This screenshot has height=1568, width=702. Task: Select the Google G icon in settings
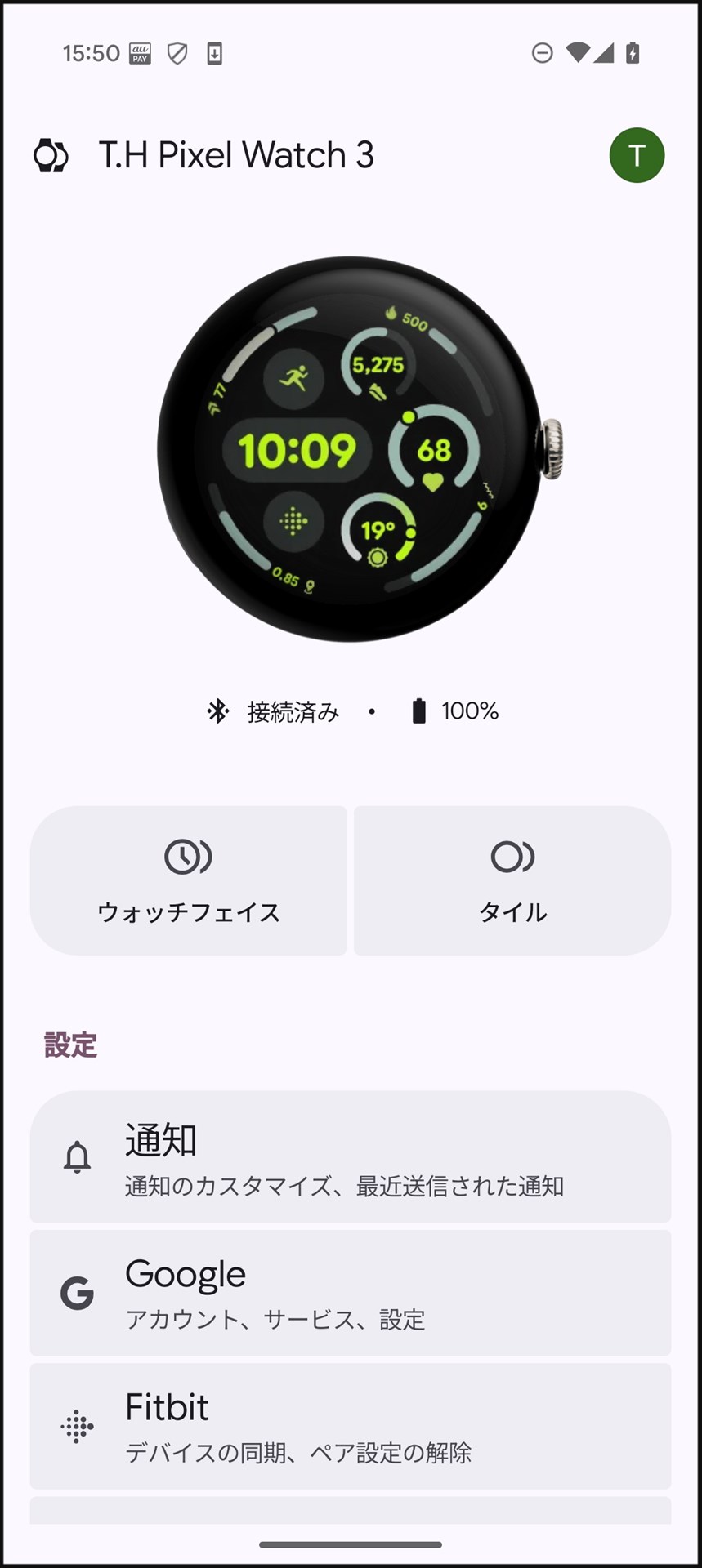(76, 1293)
